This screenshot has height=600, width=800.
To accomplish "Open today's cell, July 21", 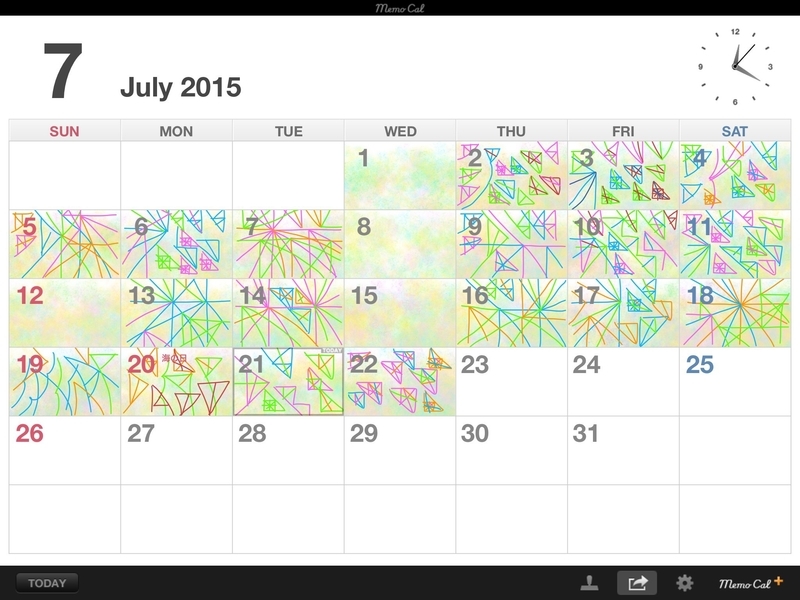I will click(x=288, y=382).
